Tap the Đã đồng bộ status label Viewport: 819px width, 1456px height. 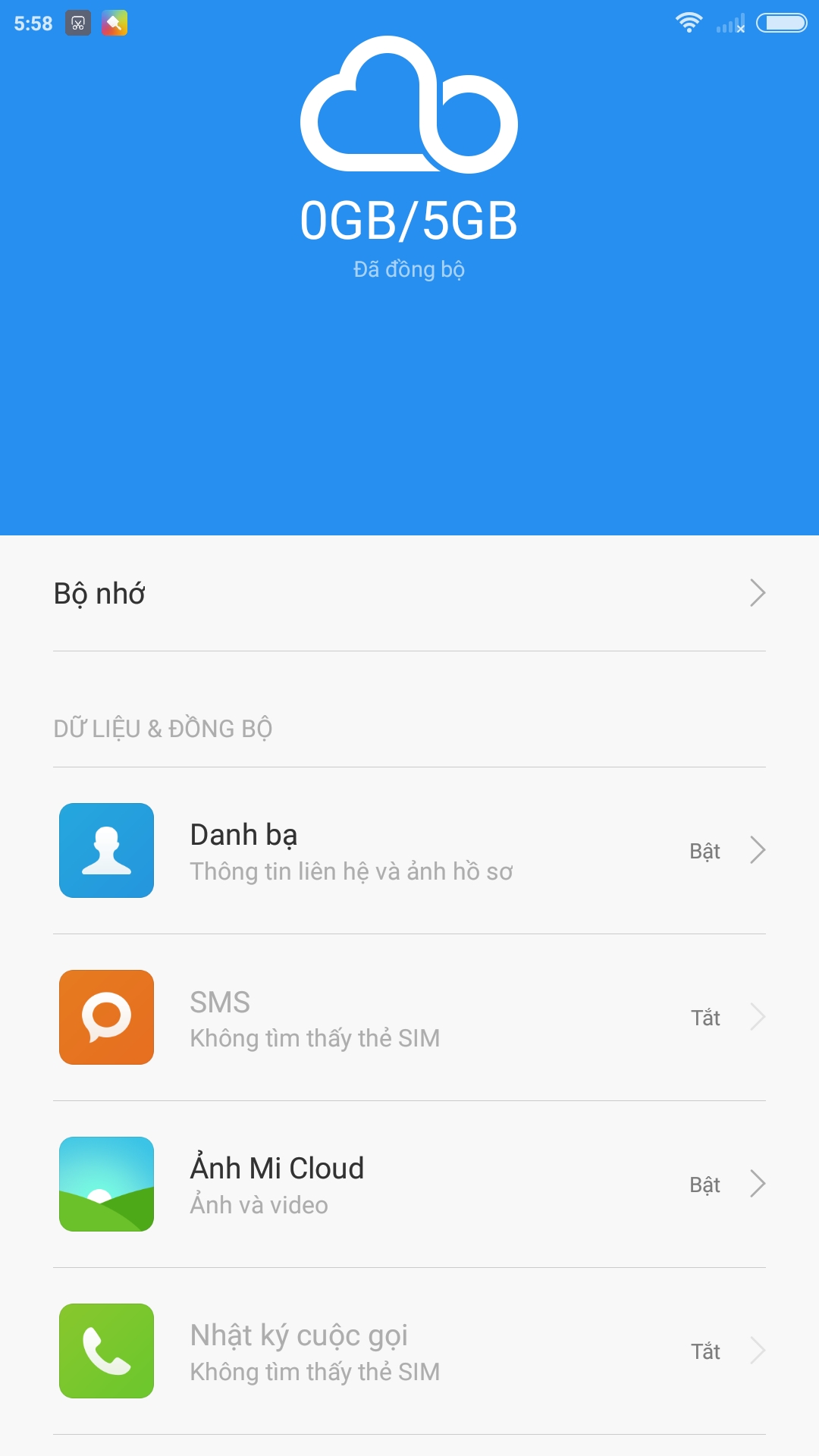coord(409,268)
